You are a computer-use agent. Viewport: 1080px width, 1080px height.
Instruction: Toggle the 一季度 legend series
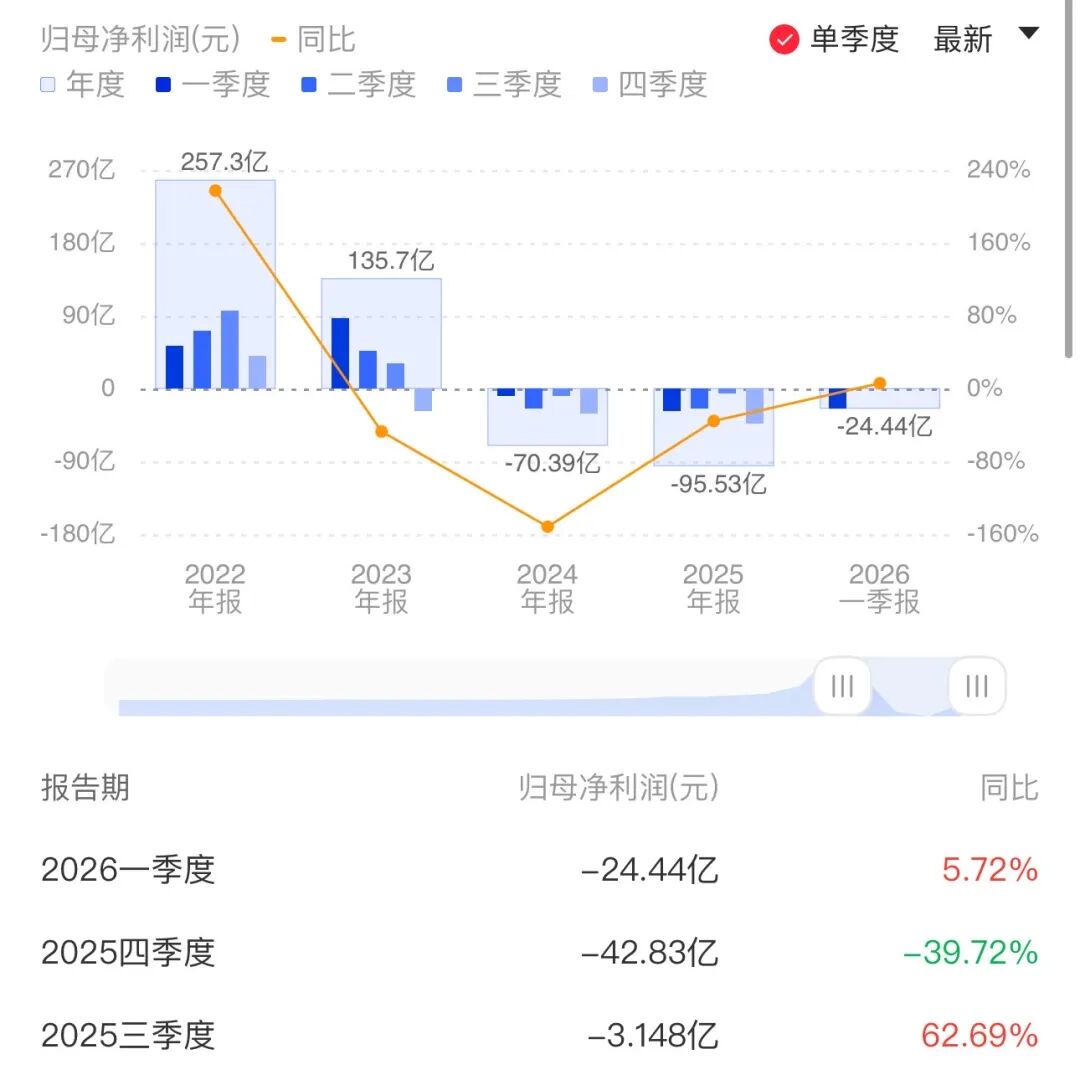(214, 86)
